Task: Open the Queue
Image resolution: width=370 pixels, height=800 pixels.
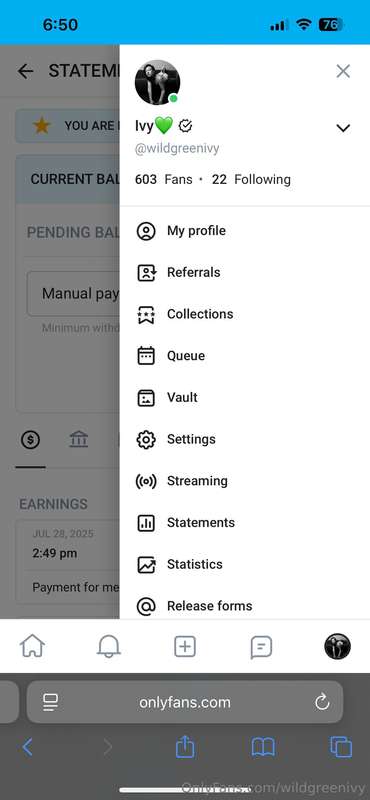Action: point(245,356)
